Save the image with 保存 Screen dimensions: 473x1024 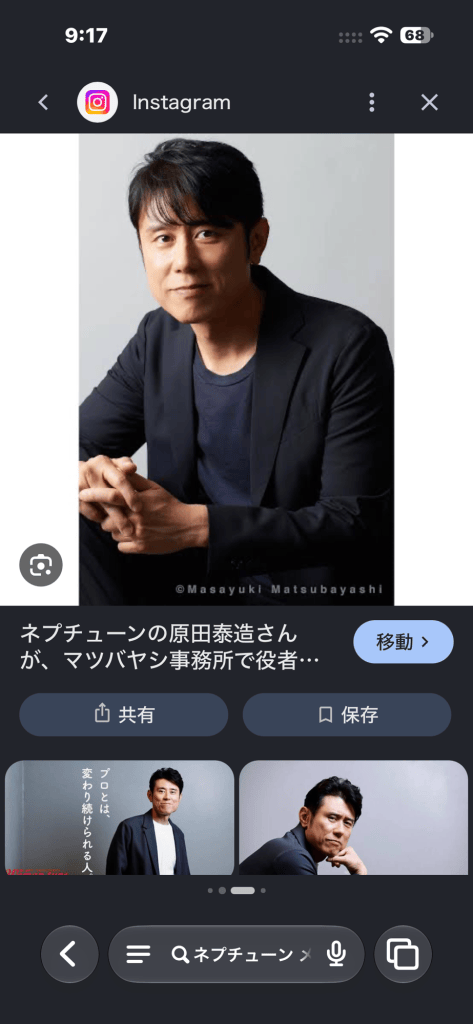tap(347, 714)
